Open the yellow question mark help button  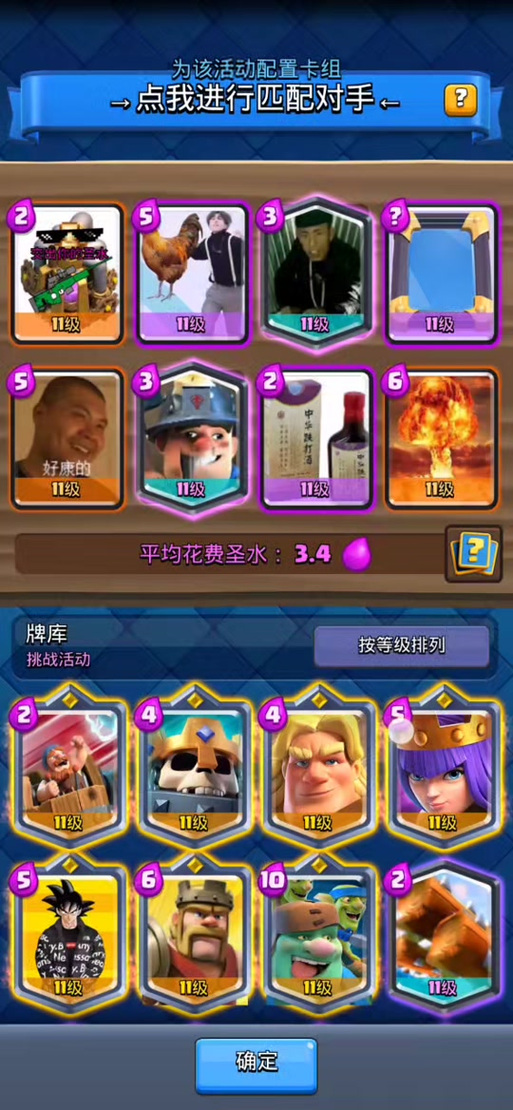click(x=460, y=101)
